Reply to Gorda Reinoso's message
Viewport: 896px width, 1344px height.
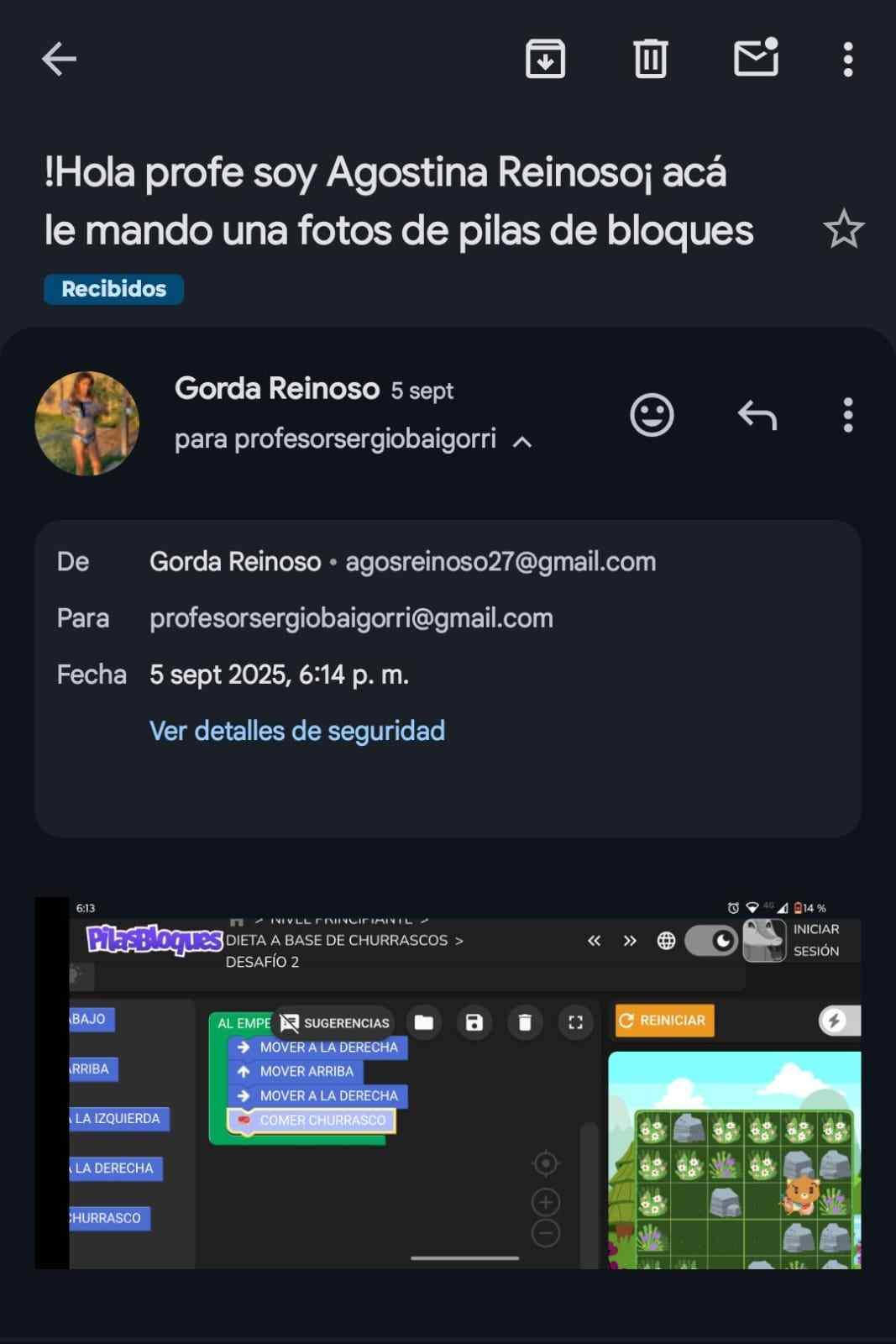(x=757, y=415)
